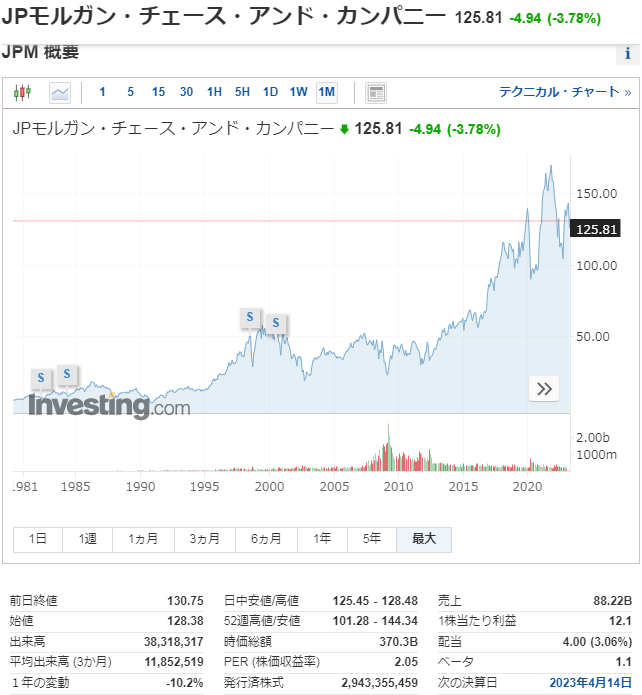Viewport: 642px width, 695px height.
Task: Switch to candlestick chart type
Action: (23, 93)
